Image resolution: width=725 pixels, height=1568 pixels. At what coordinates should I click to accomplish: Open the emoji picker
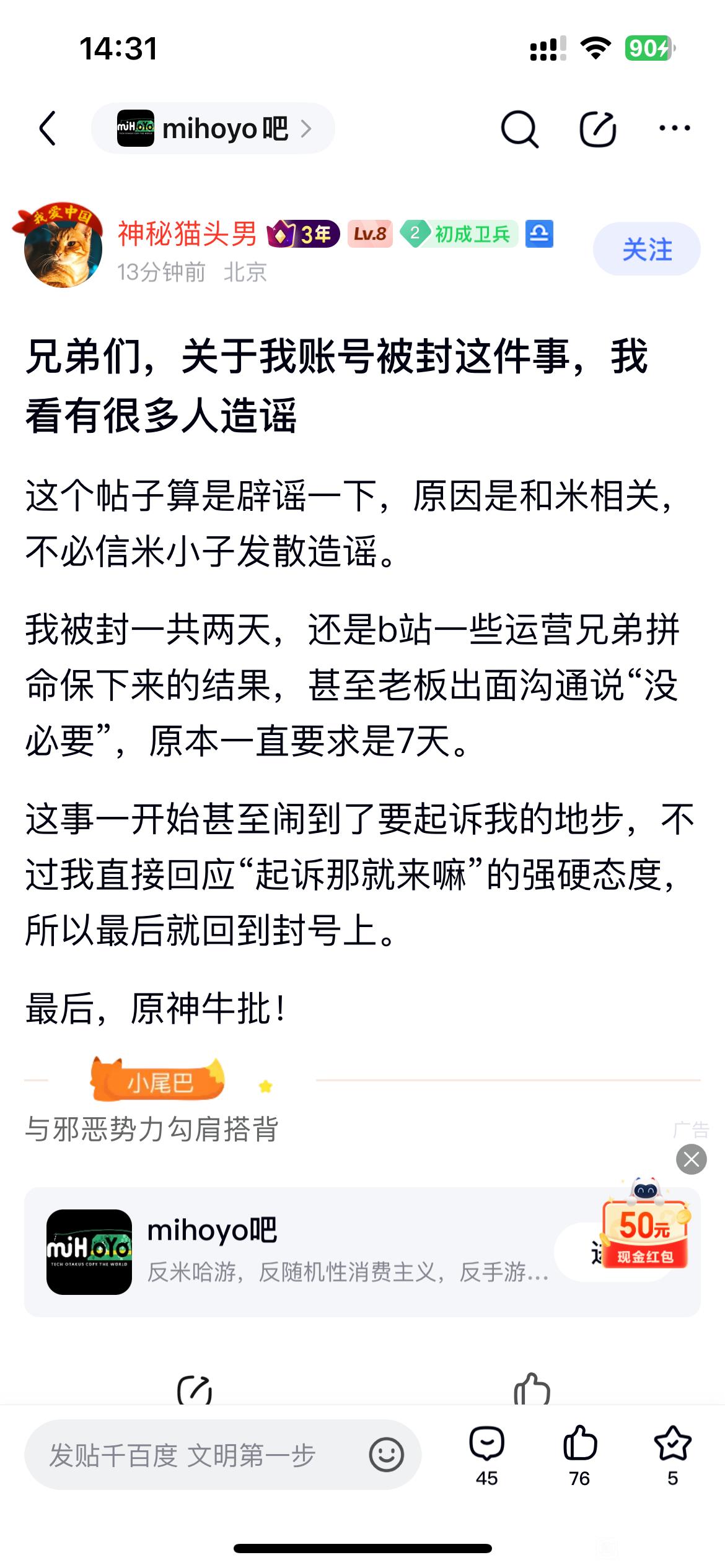click(386, 1455)
